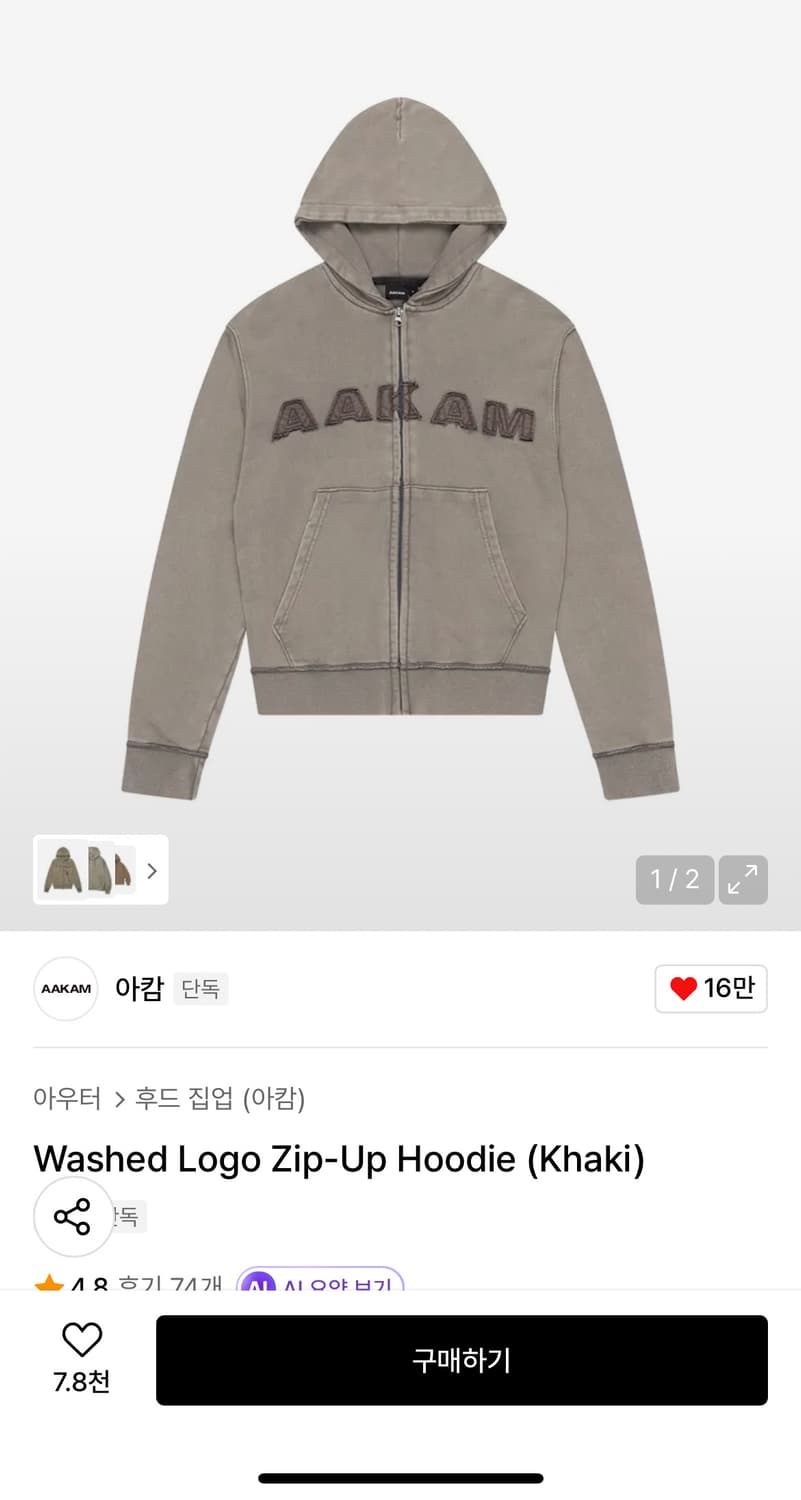Go to the 아우터 category

pos(67,1098)
